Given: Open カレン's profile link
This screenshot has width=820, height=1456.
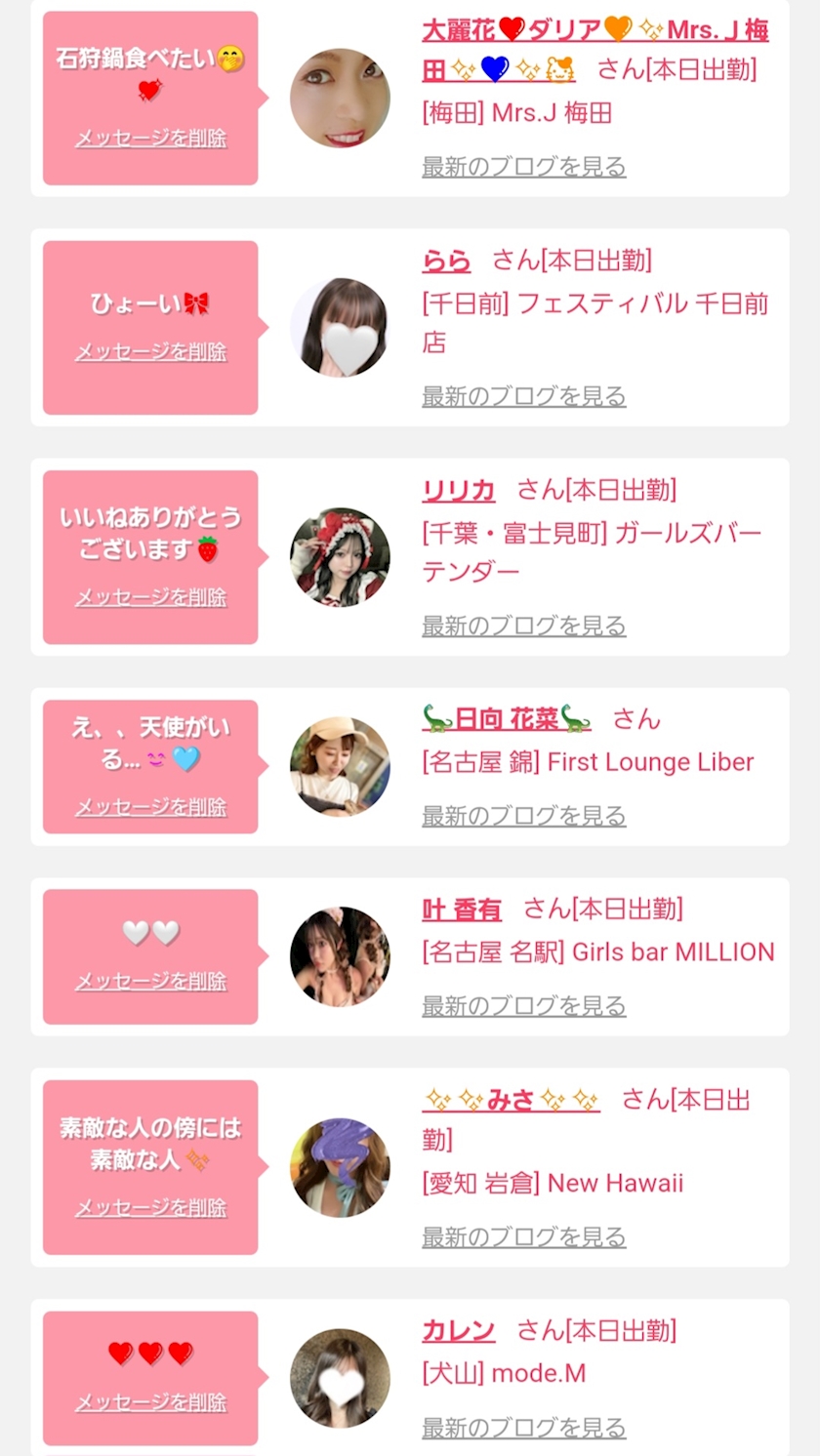Looking at the screenshot, I should pyautogui.click(x=459, y=1330).
